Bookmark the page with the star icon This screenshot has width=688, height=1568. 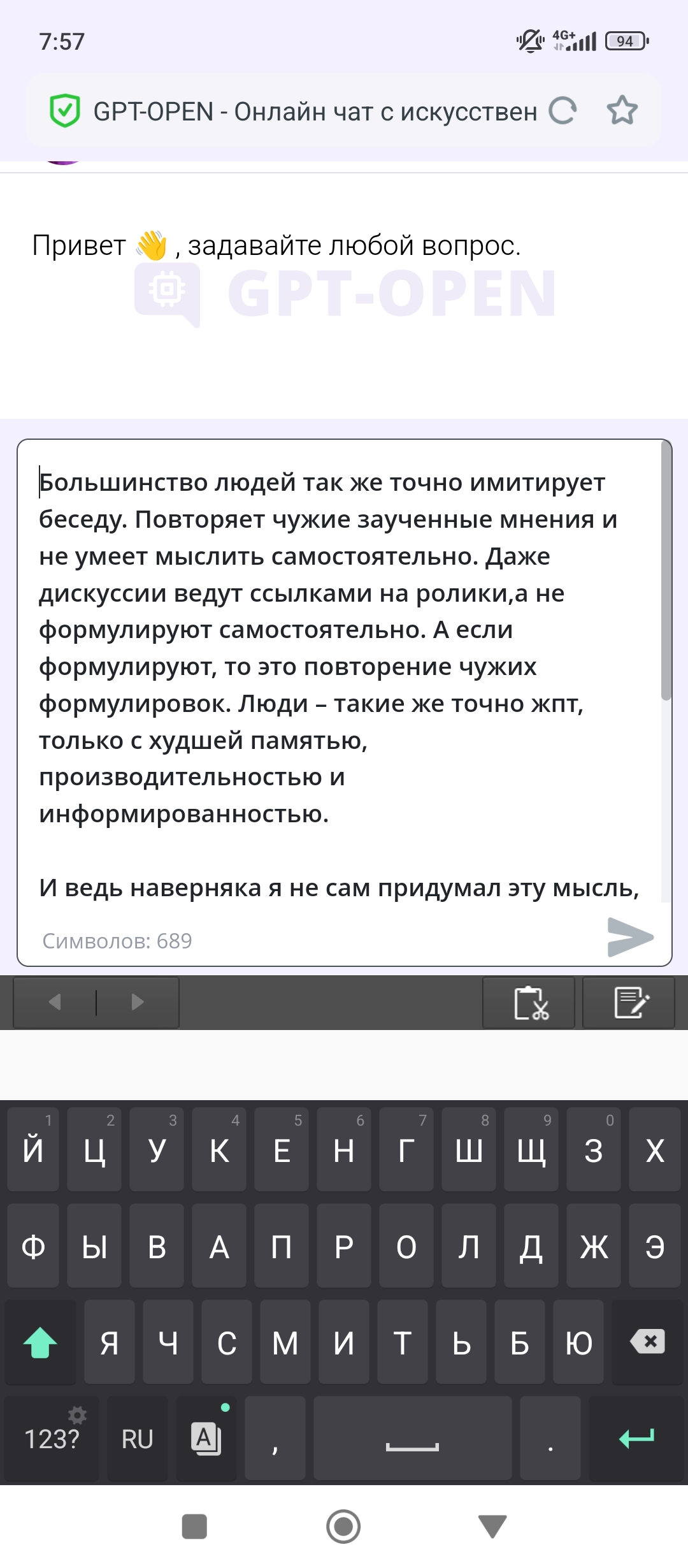coord(622,111)
